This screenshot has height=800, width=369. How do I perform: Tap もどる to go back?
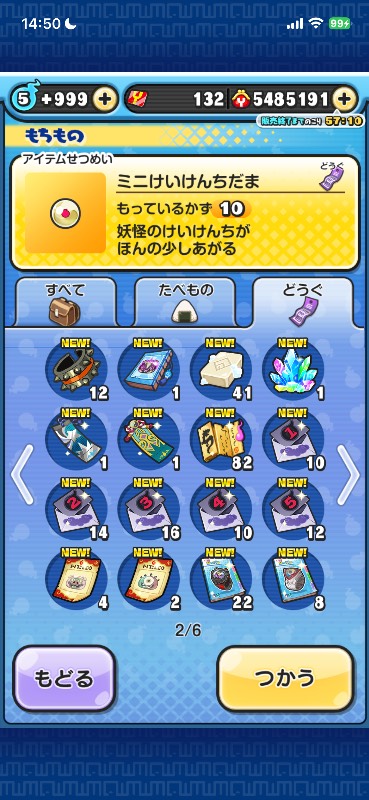[x=65, y=679]
